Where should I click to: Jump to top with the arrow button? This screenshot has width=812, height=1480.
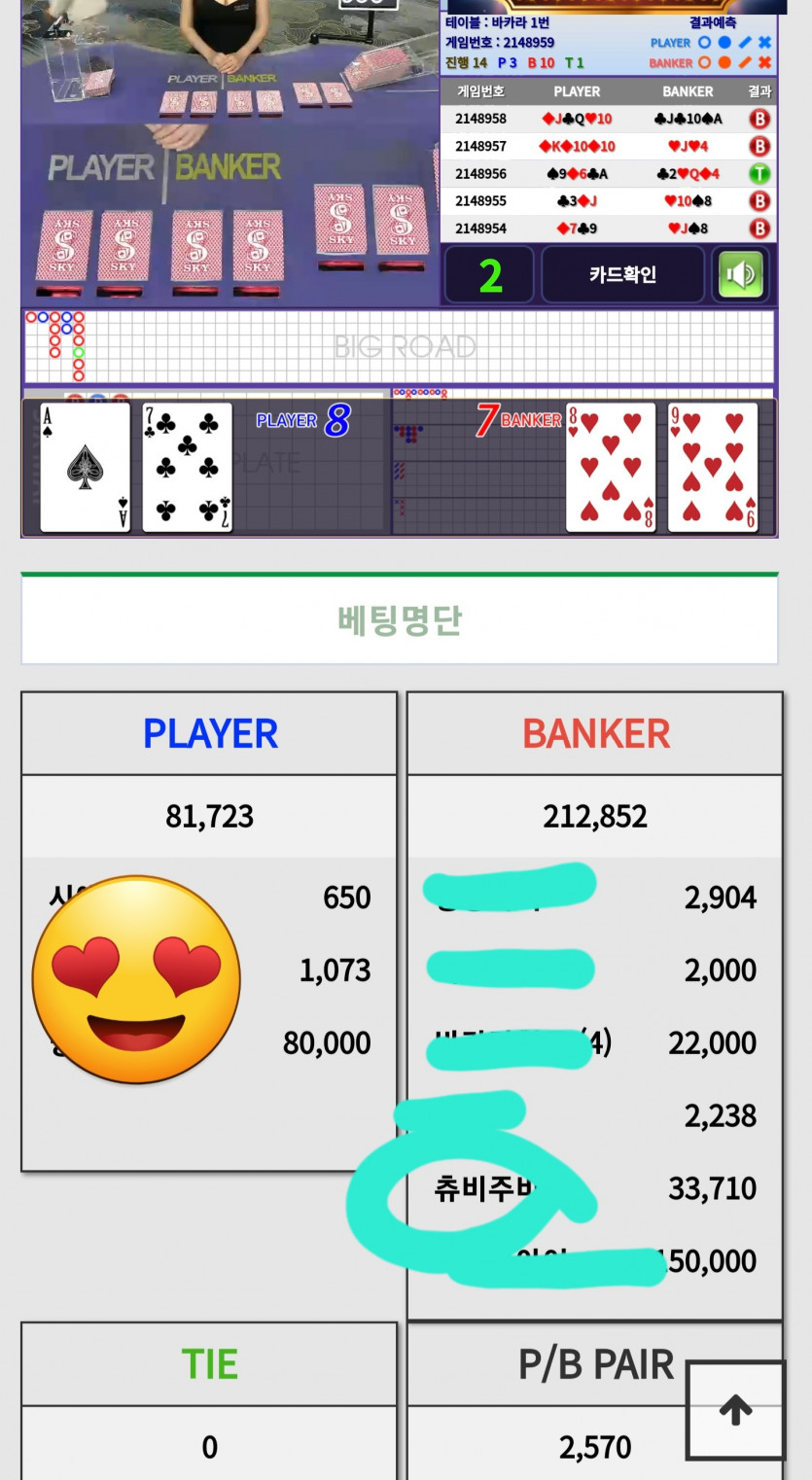tap(735, 1409)
